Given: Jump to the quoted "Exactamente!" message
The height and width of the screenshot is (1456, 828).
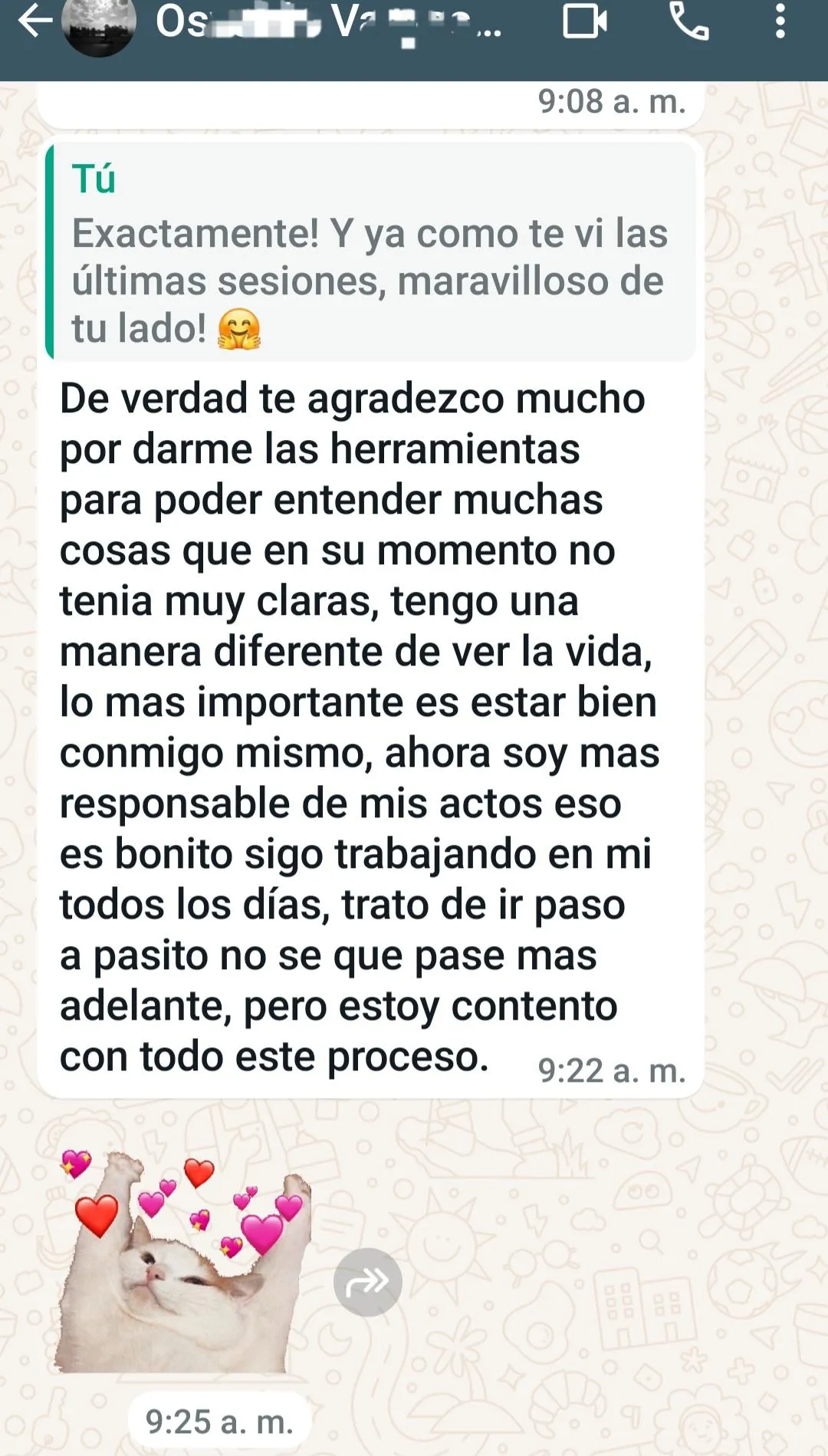Looking at the screenshot, I should tap(371, 251).
